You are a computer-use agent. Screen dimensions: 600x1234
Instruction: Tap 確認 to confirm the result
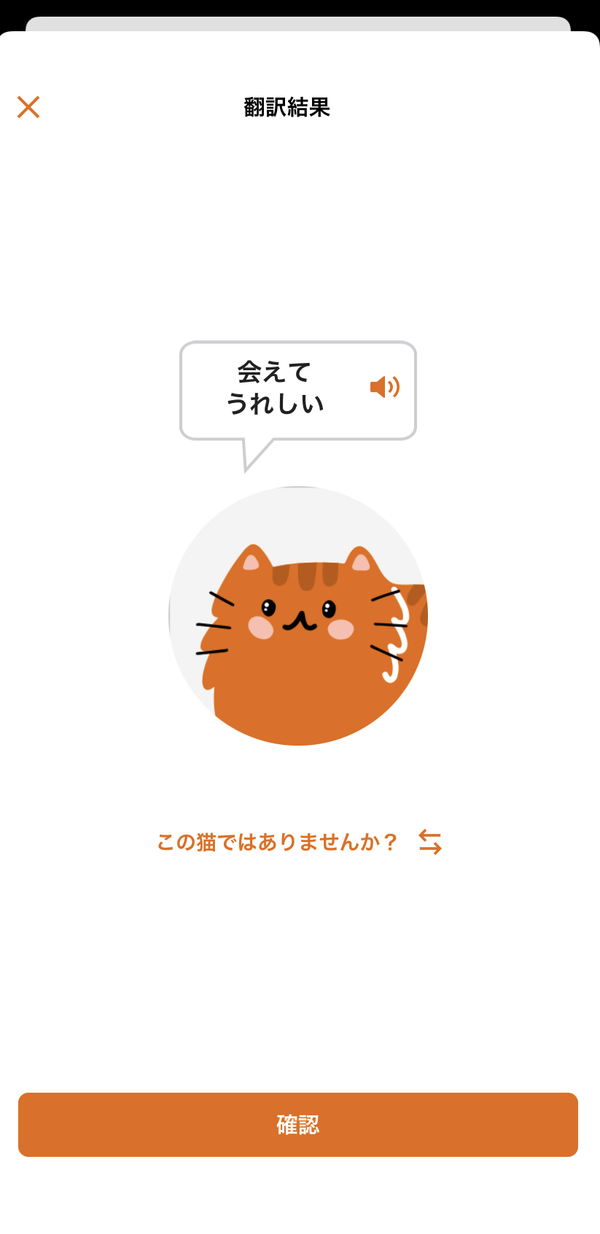(298, 1125)
